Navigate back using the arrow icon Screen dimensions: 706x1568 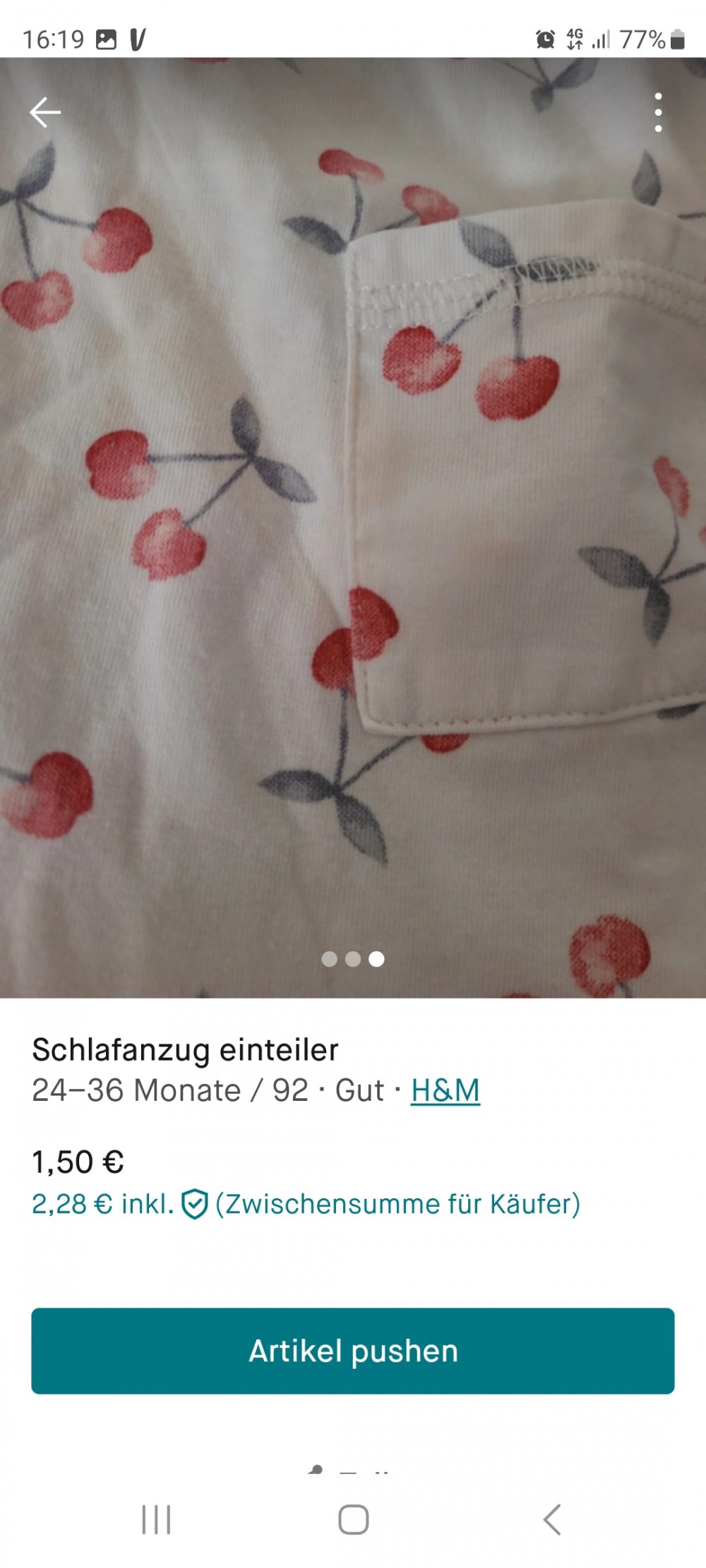44,111
